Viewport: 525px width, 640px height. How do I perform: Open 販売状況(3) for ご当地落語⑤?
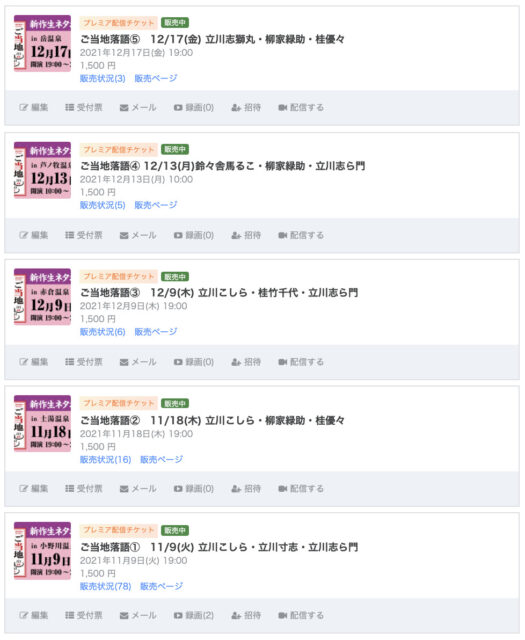(102, 78)
